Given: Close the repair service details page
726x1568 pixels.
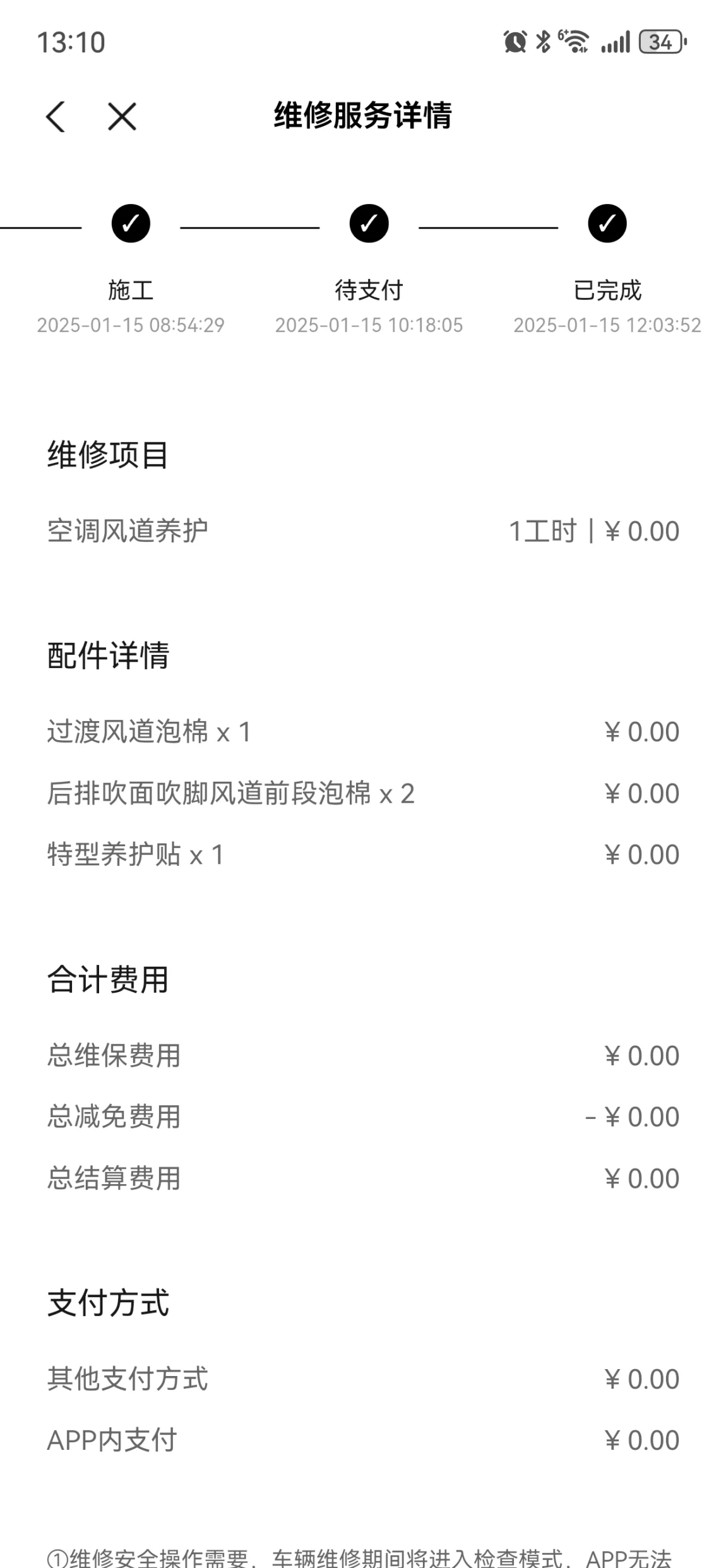Looking at the screenshot, I should (x=122, y=117).
